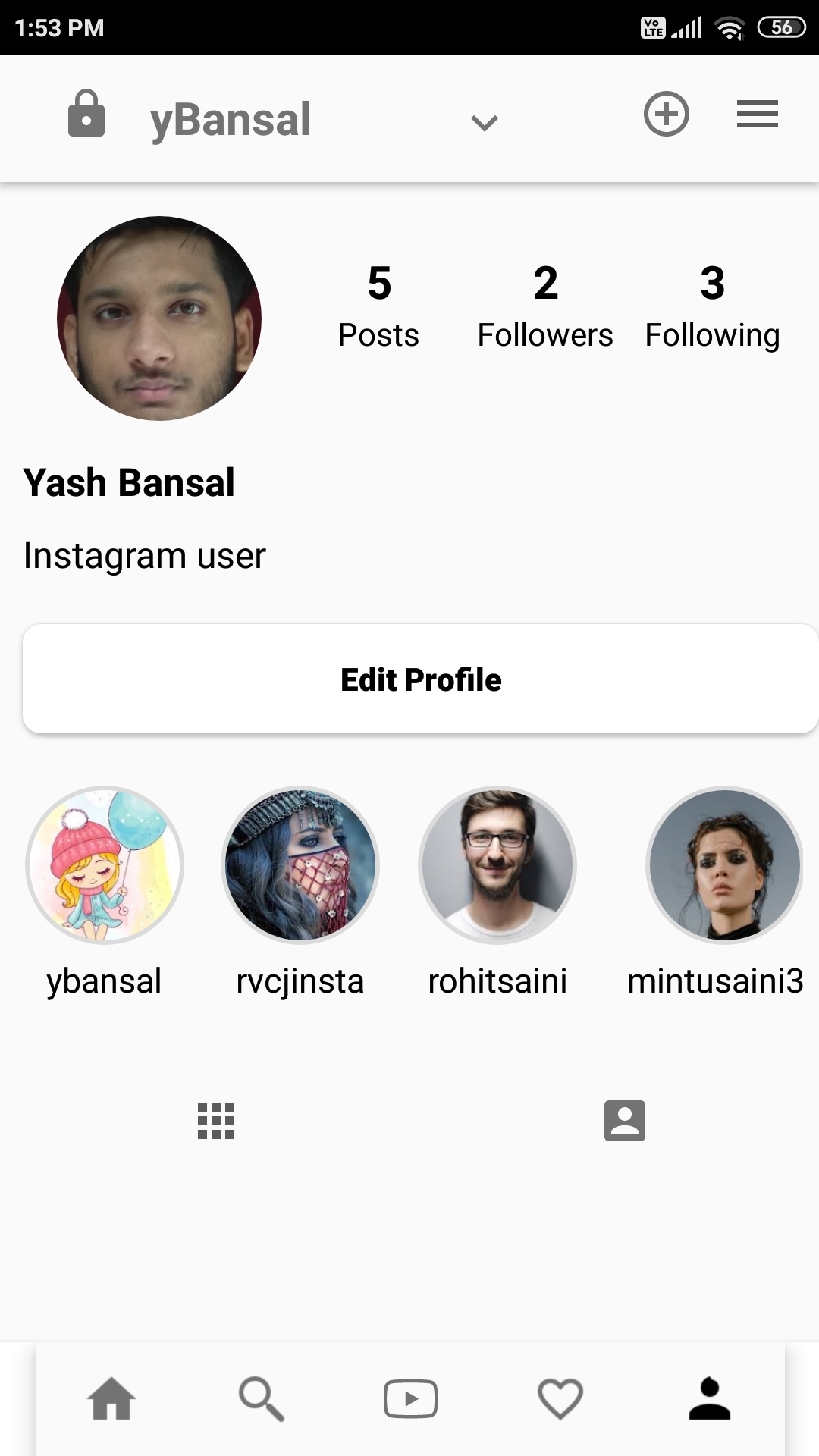The height and width of the screenshot is (1456, 819).
Task: Switch to the tagged photos tab
Action: pyautogui.click(x=625, y=1120)
